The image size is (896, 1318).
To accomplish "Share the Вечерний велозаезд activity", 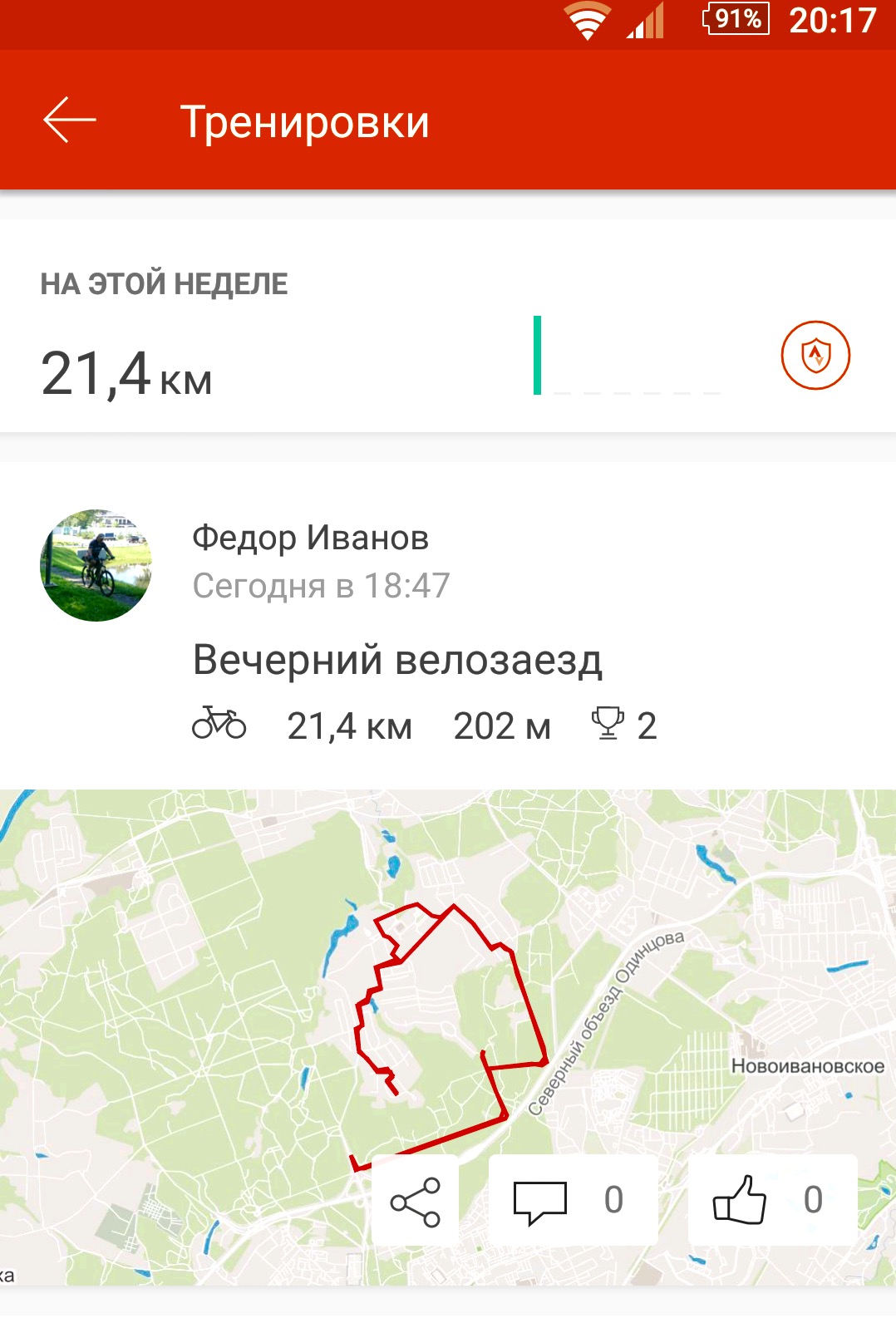I will coord(415,1201).
